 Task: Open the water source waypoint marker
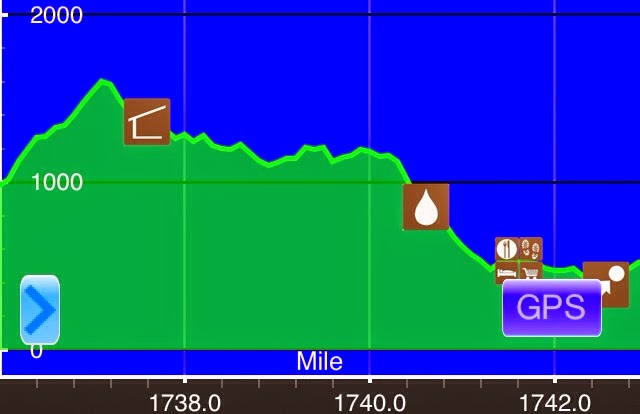point(426,207)
